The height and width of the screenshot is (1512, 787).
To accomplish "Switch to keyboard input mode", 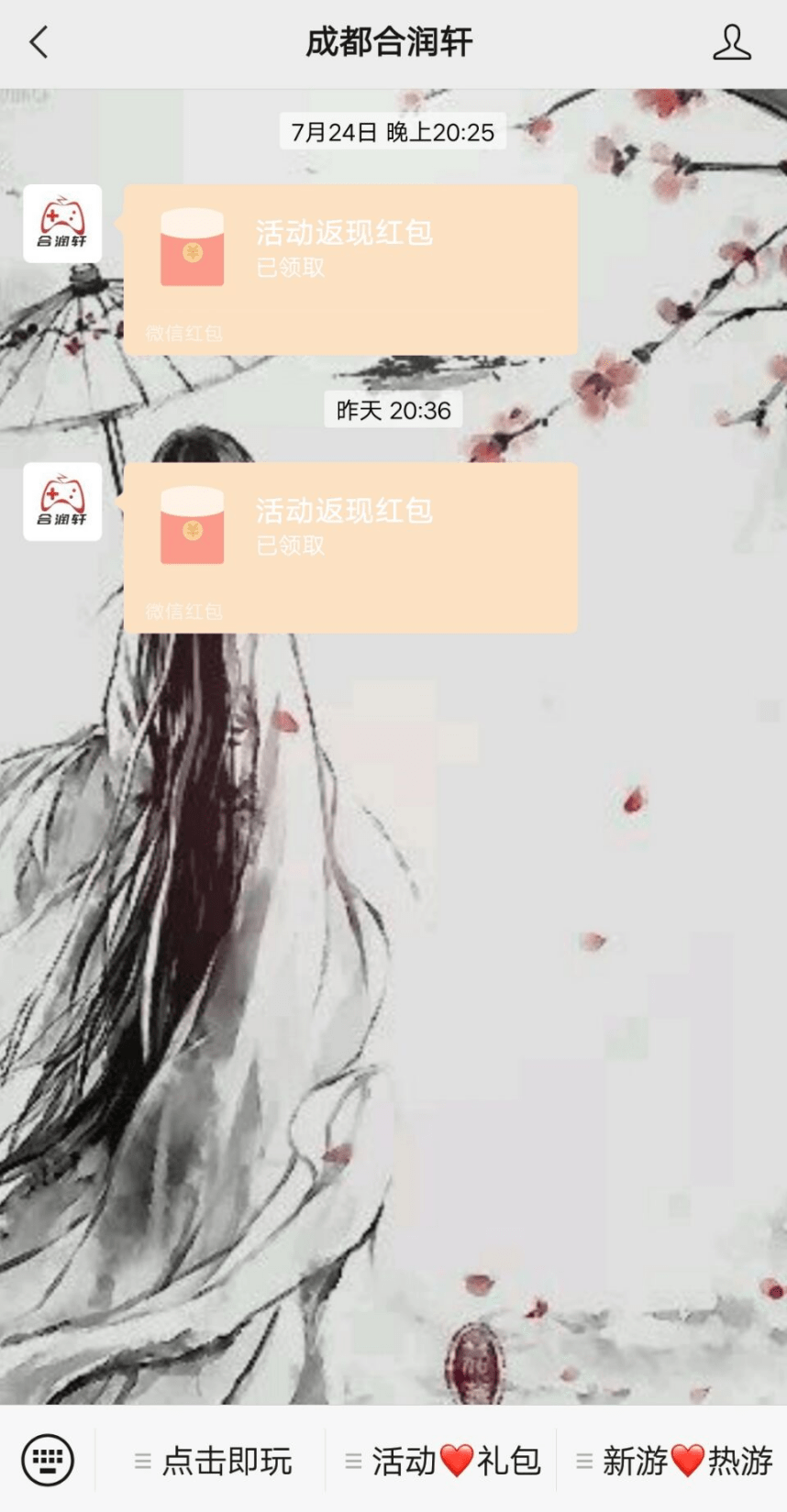I will point(48,1459).
